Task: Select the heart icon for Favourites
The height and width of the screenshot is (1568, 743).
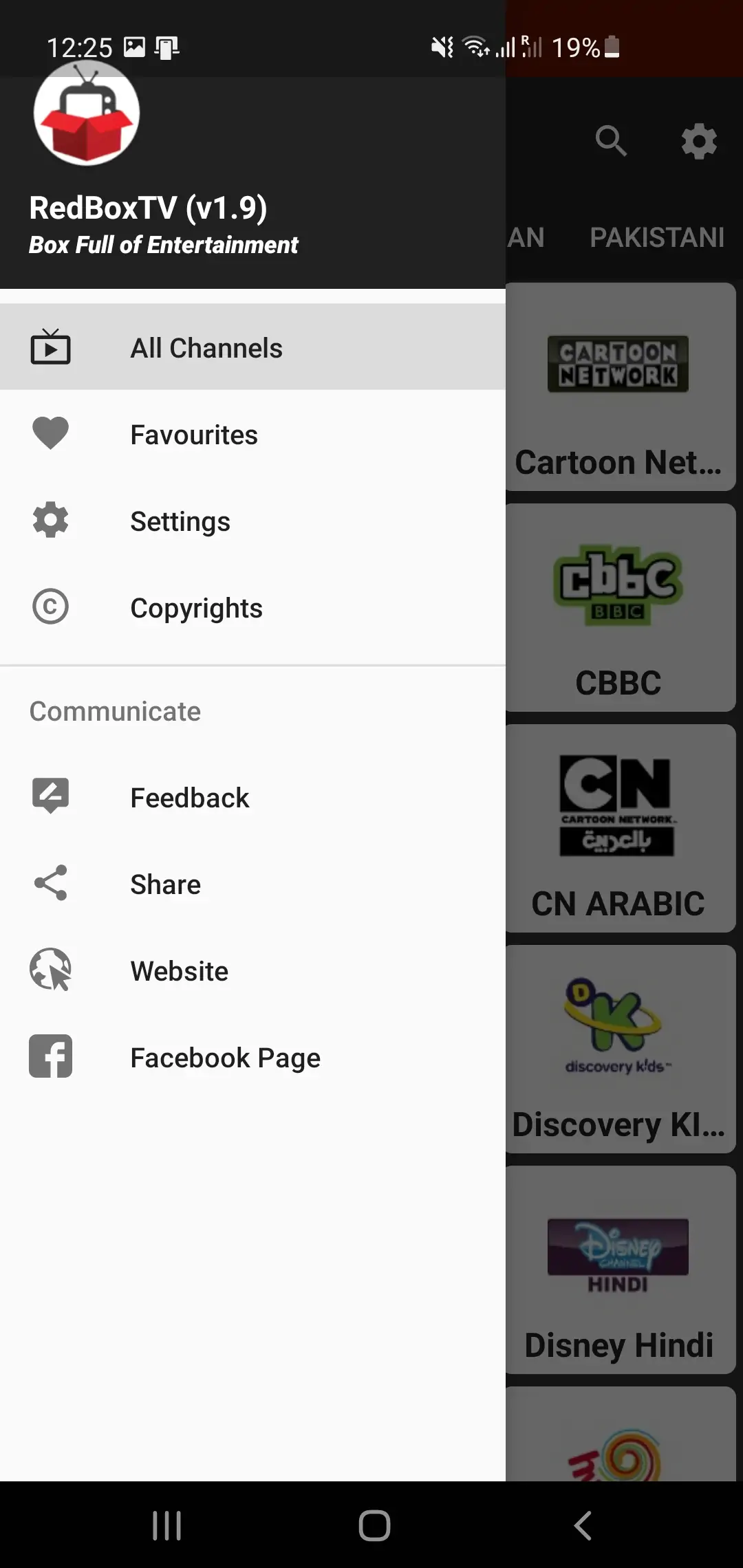Action: point(50,433)
